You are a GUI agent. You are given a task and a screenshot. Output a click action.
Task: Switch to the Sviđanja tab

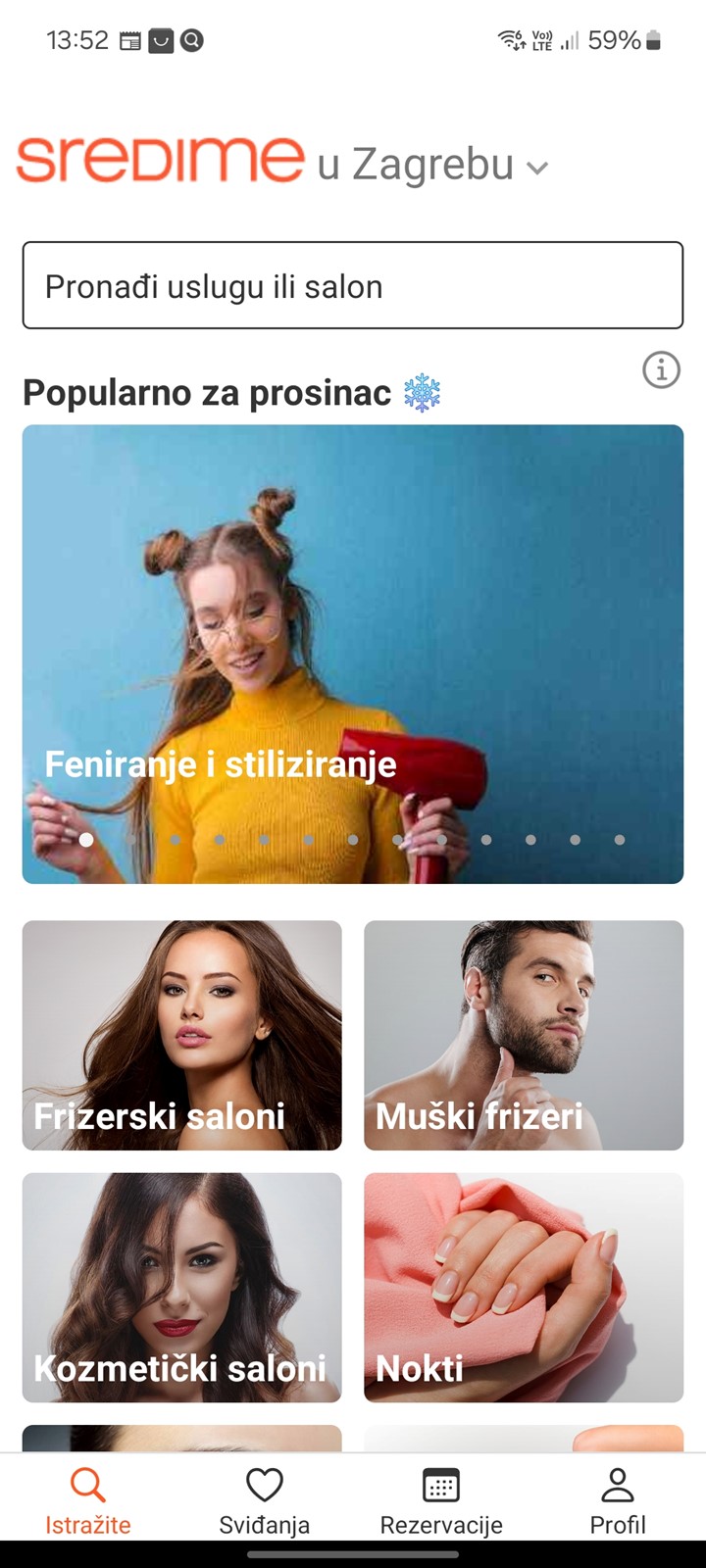(x=265, y=1501)
